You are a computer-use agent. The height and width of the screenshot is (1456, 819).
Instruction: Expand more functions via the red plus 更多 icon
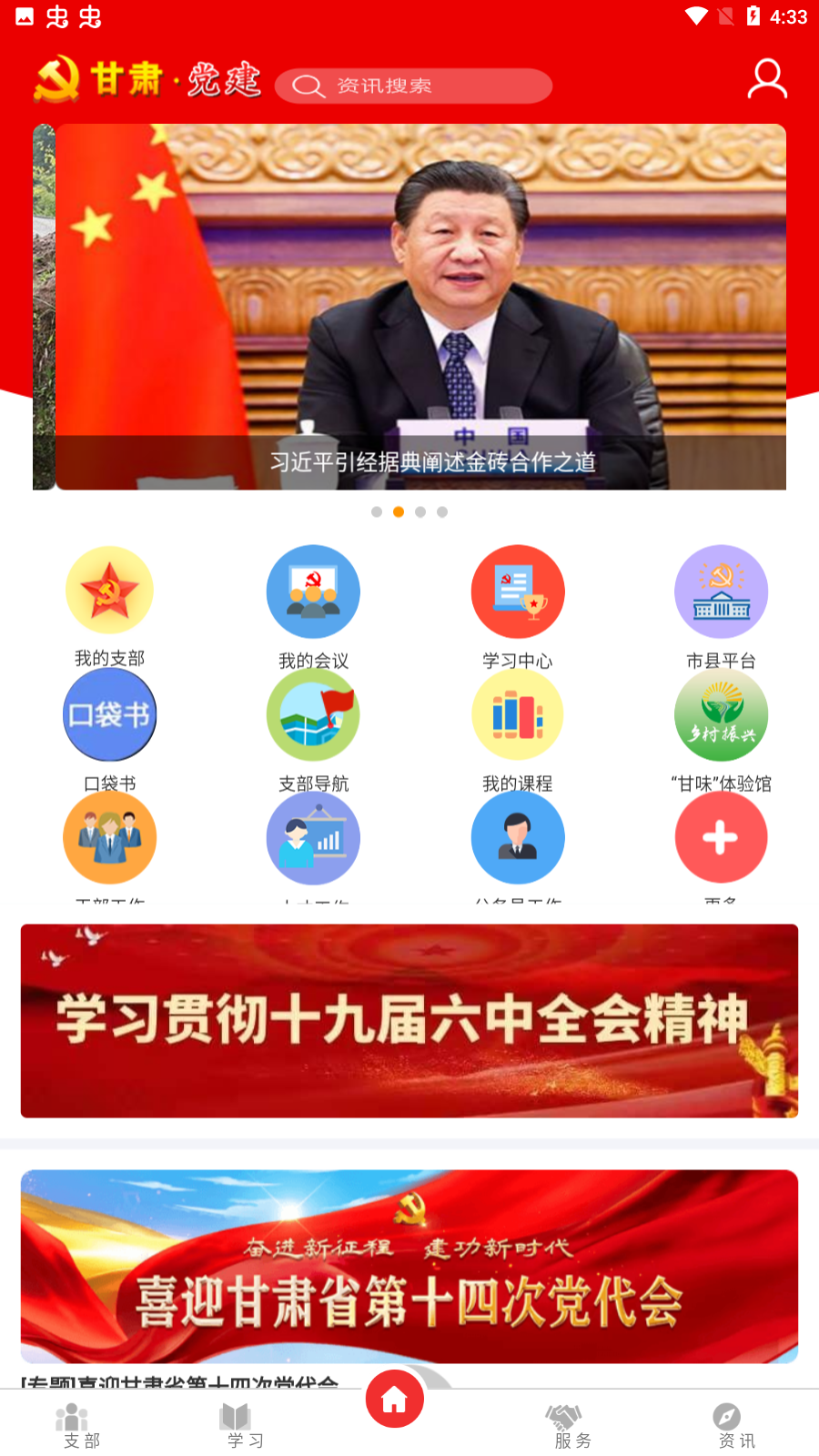pyautogui.click(x=721, y=837)
